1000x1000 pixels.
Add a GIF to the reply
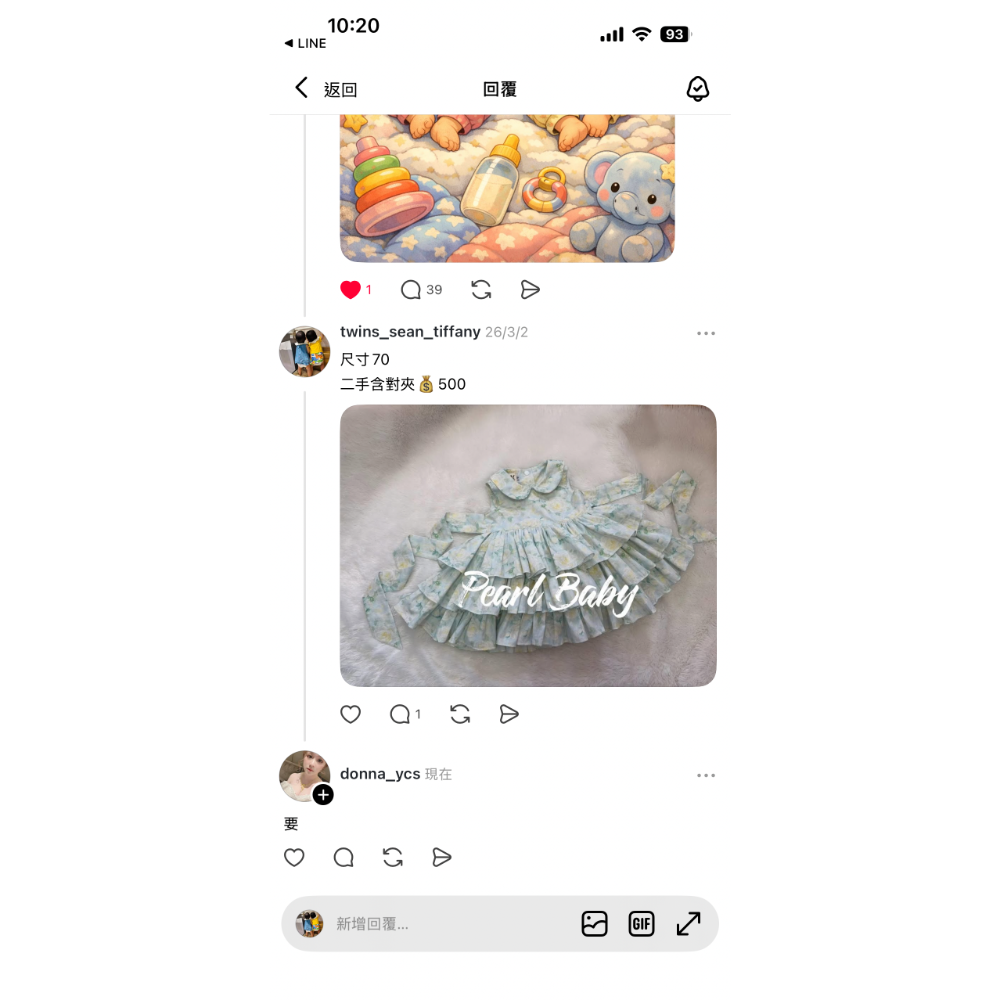pyautogui.click(x=641, y=923)
